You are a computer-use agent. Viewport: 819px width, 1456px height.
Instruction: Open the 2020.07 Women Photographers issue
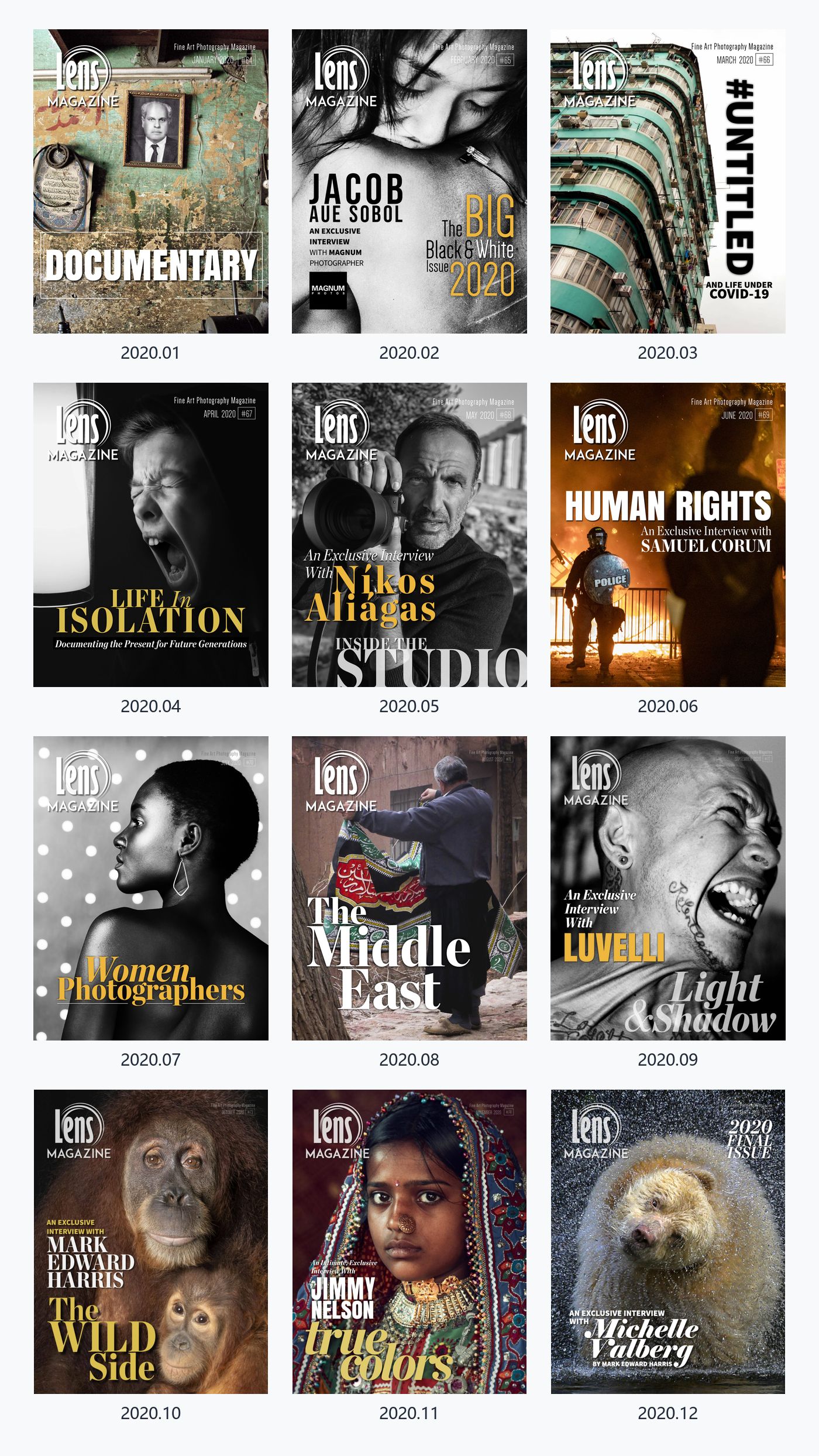[151, 888]
